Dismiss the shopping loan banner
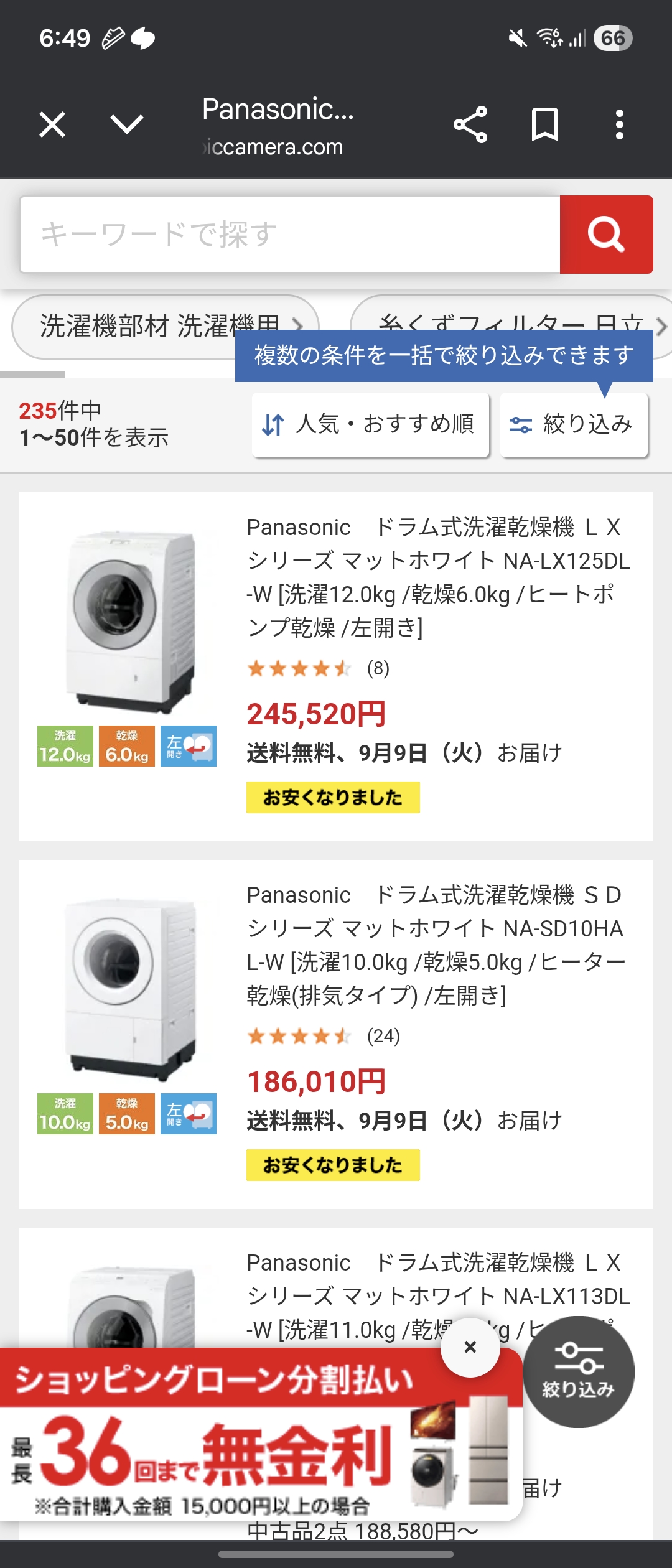This screenshot has height=1568, width=672. (x=470, y=1347)
